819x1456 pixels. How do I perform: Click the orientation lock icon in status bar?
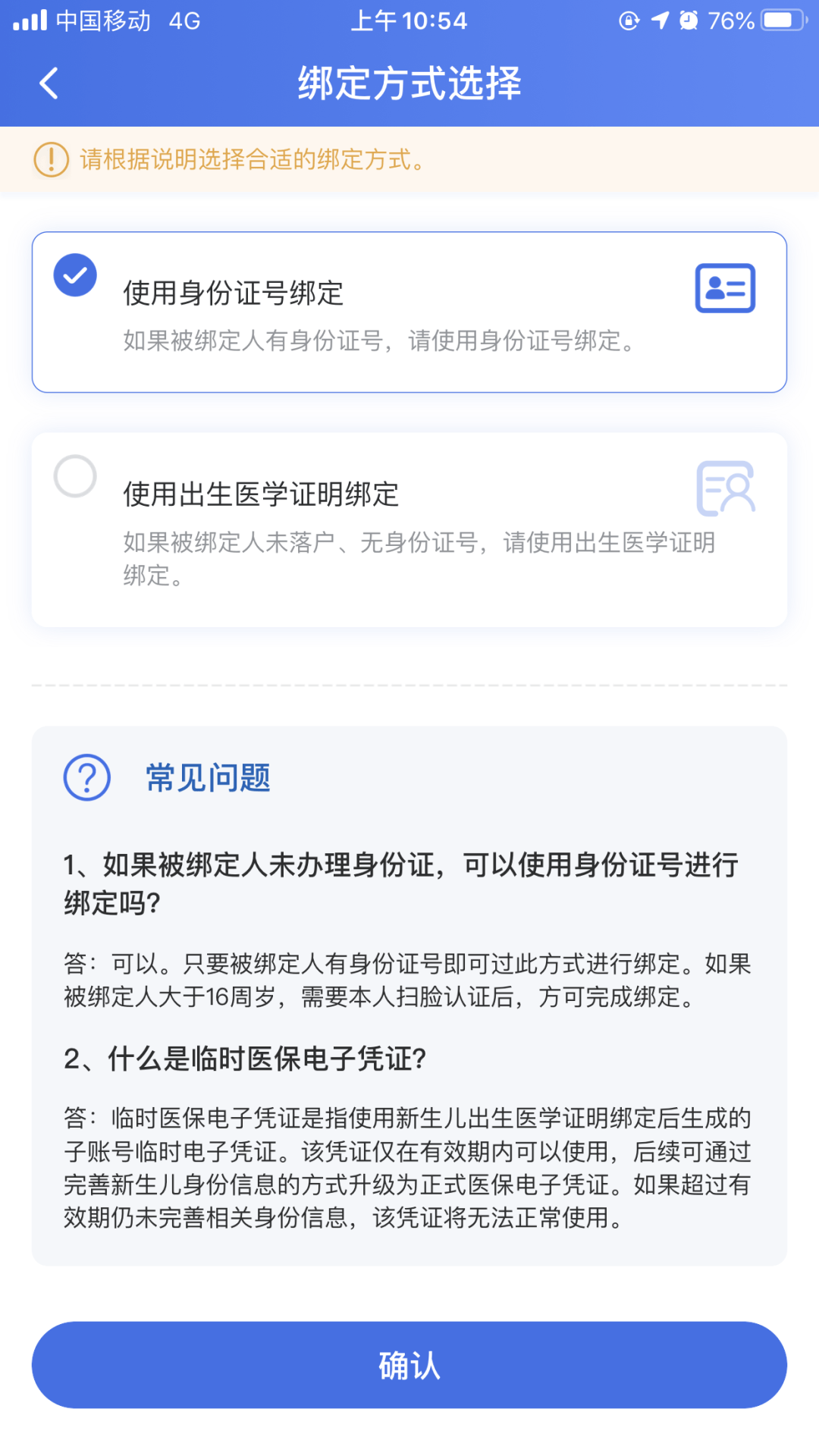(x=628, y=20)
